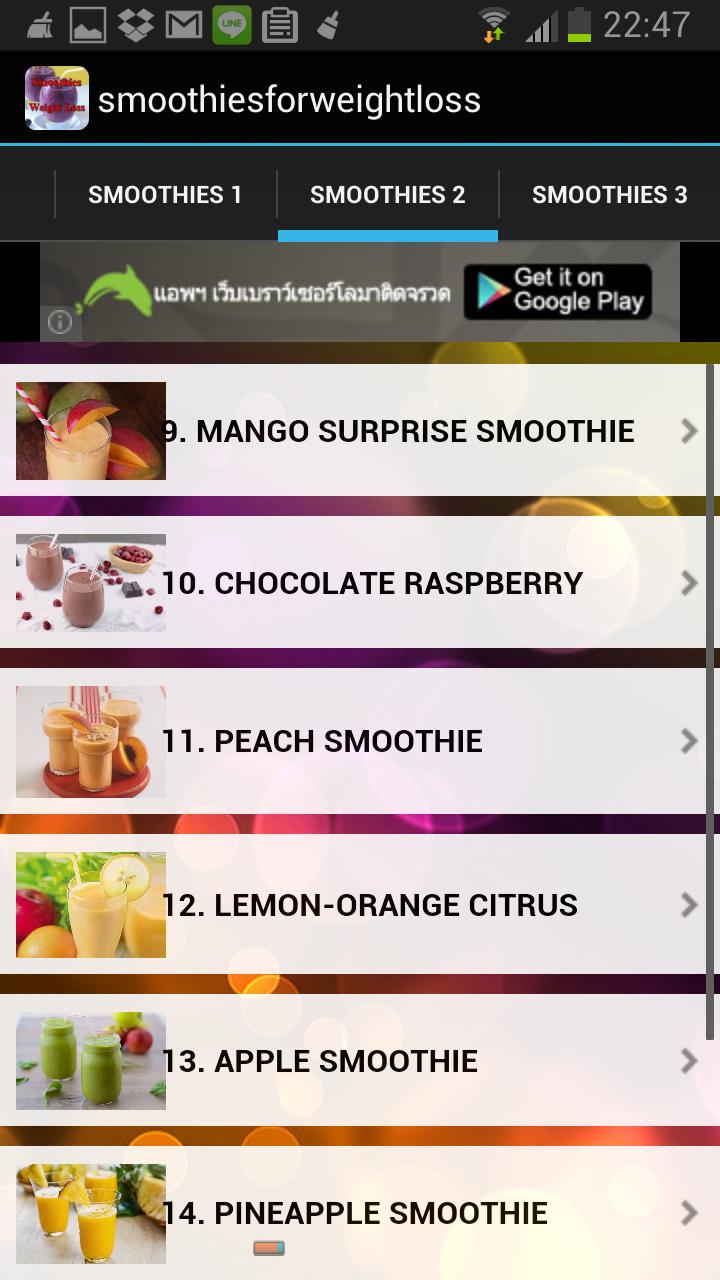This screenshot has width=720, height=1280.
Task: Open the Apple Smoothie recipe
Action: point(360,1061)
